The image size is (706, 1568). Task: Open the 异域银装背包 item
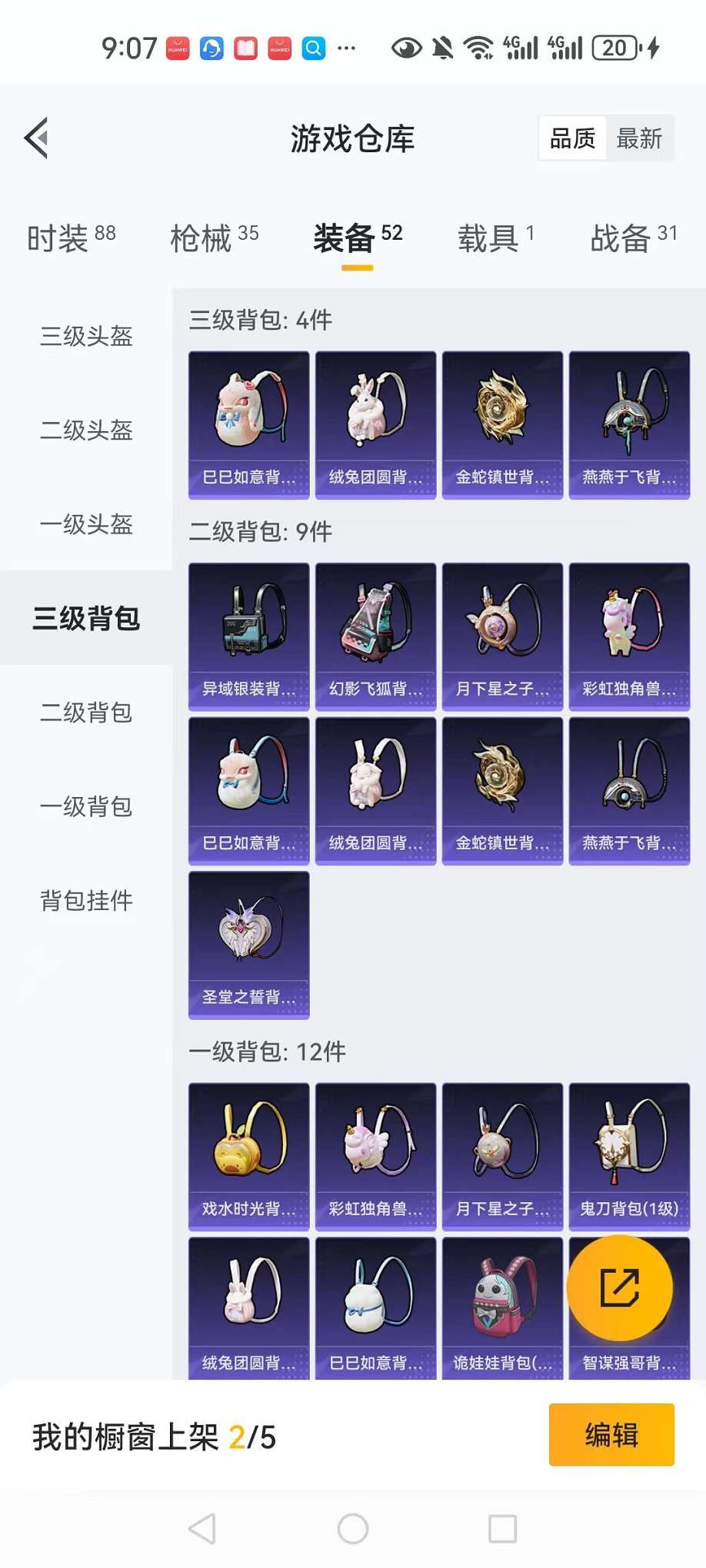pos(248,636)
